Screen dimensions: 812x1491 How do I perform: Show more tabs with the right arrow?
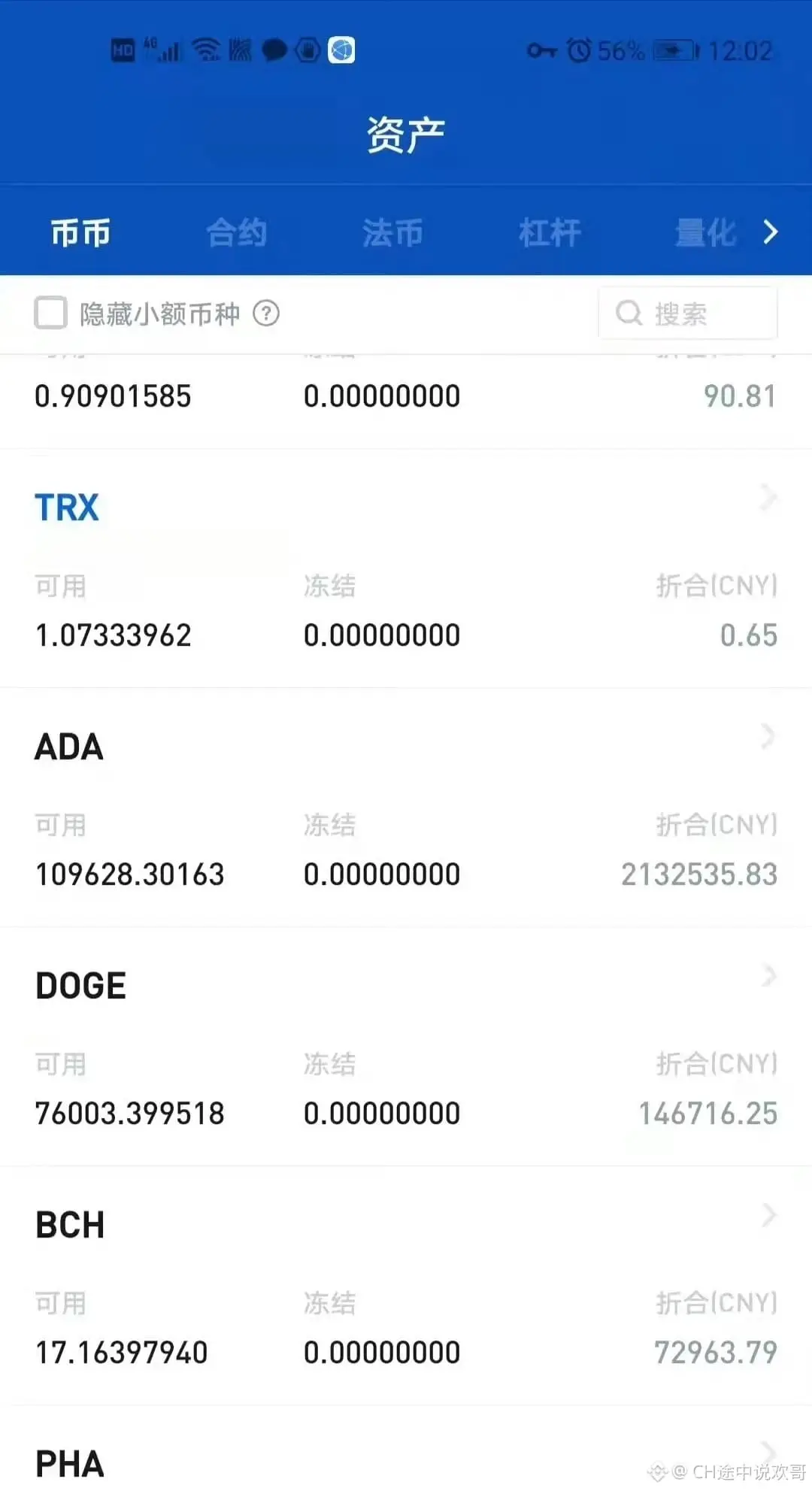tap(771, 232)
